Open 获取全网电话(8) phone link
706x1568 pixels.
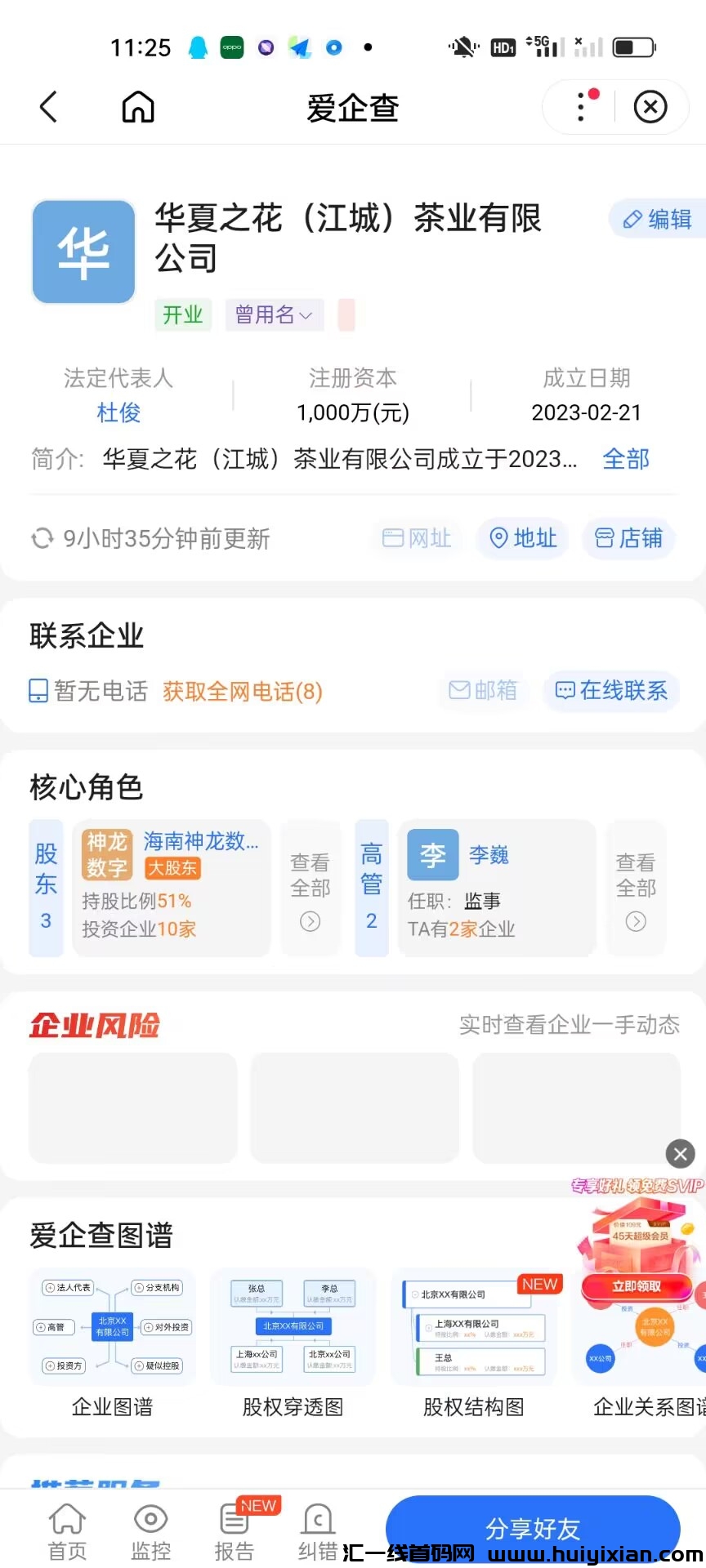click(x=242, y=691)
